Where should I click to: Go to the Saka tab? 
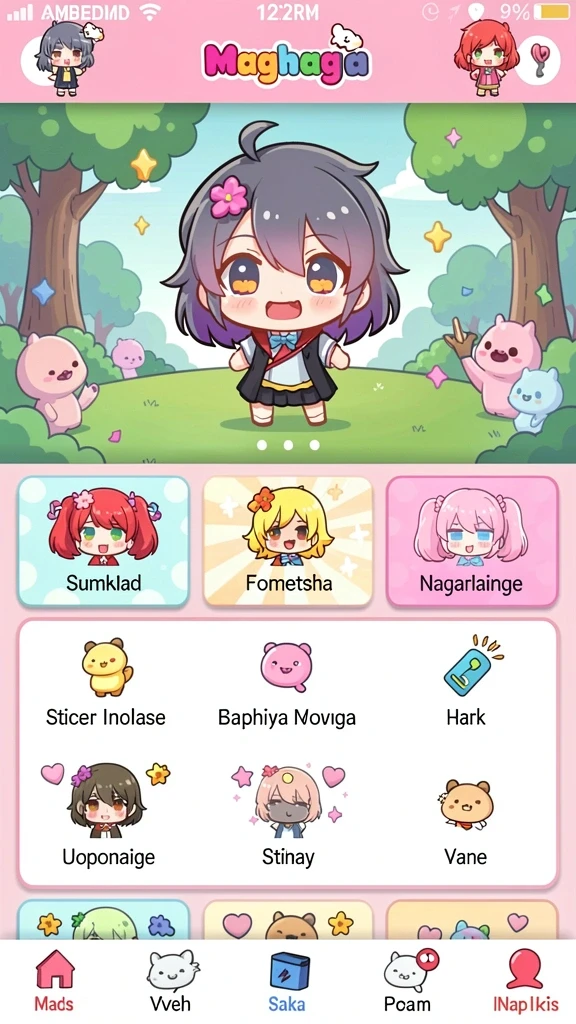(287, 981)
